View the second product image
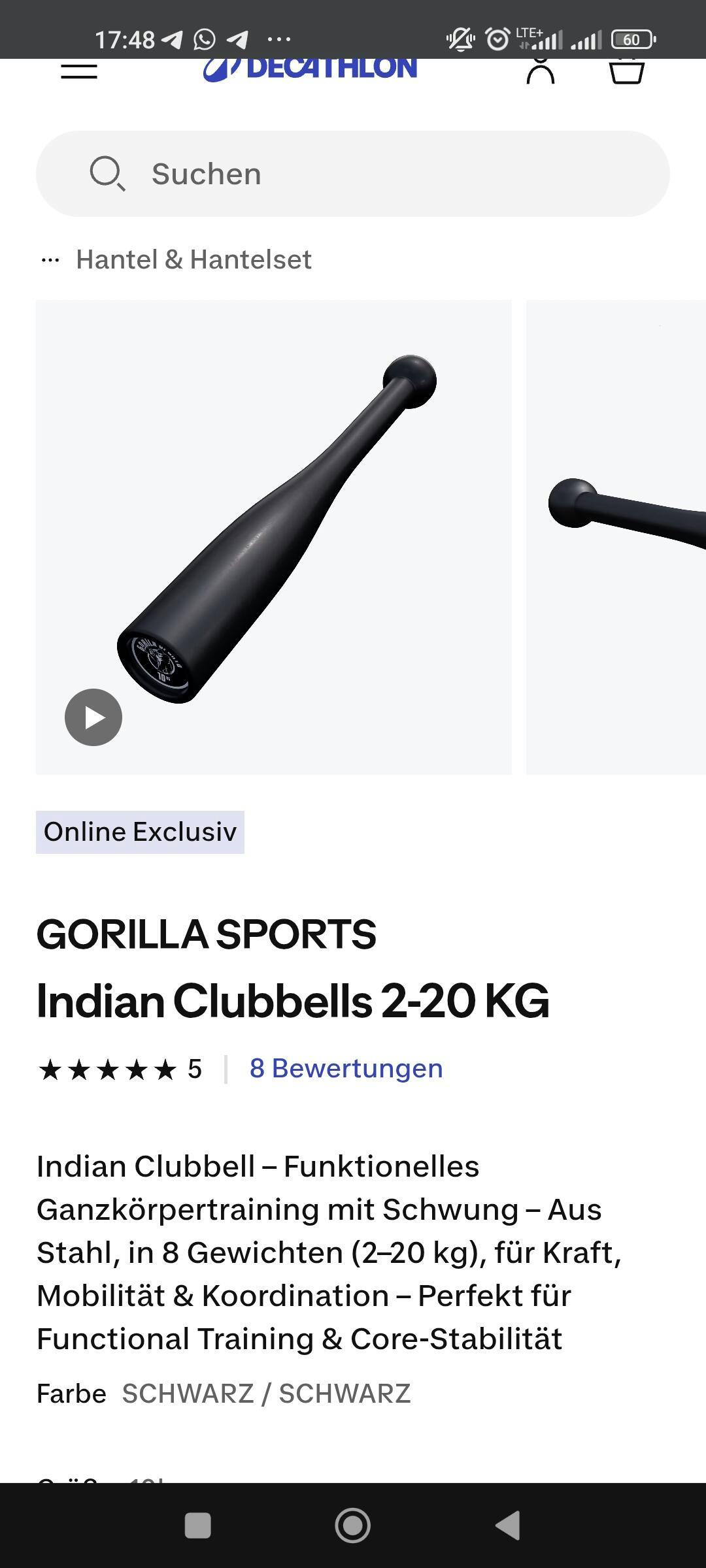The width and height of the screenshot is (706, 1568). coord(616,537)
